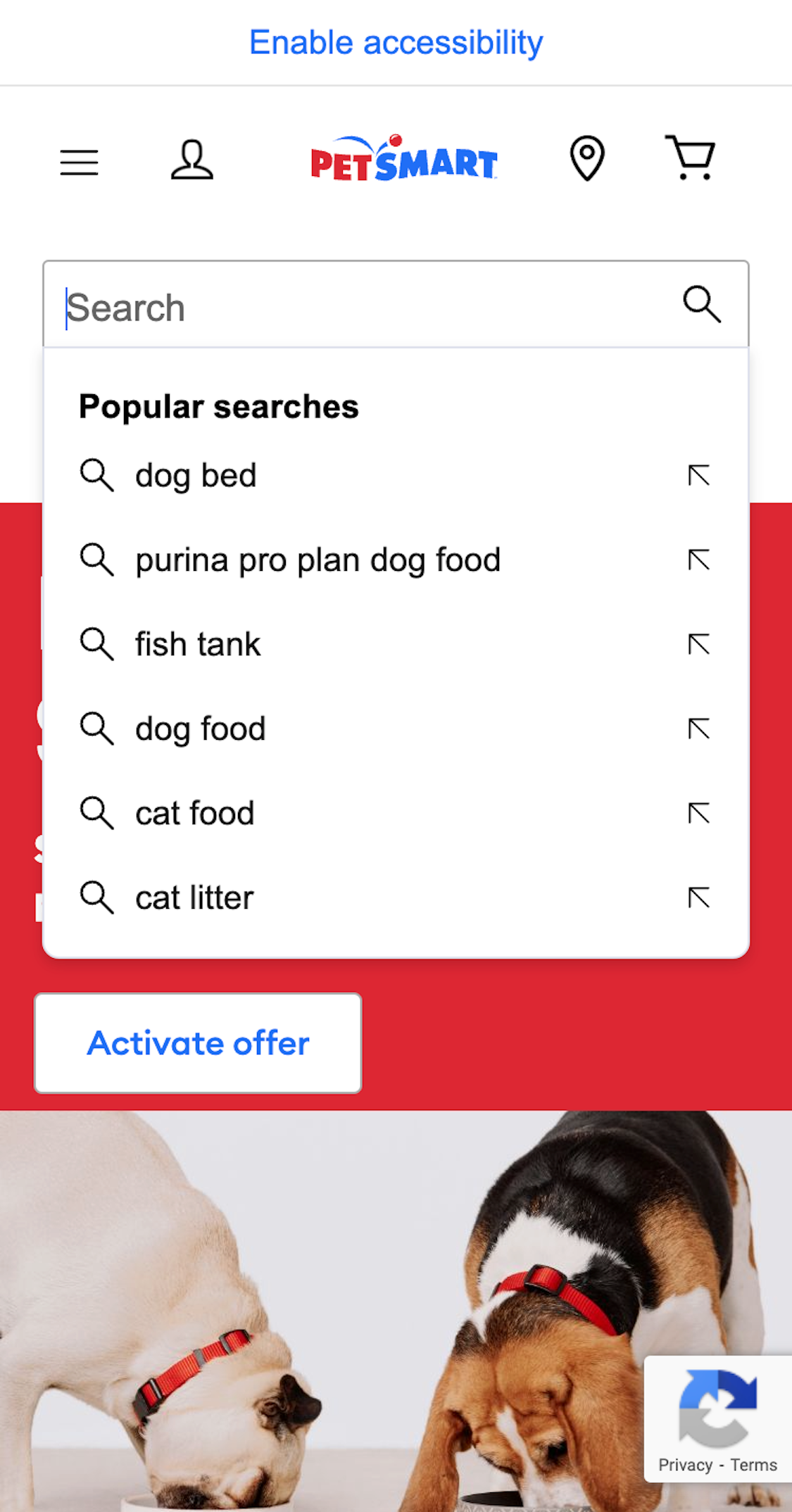Click the PetSmart logo

[403, 160]
